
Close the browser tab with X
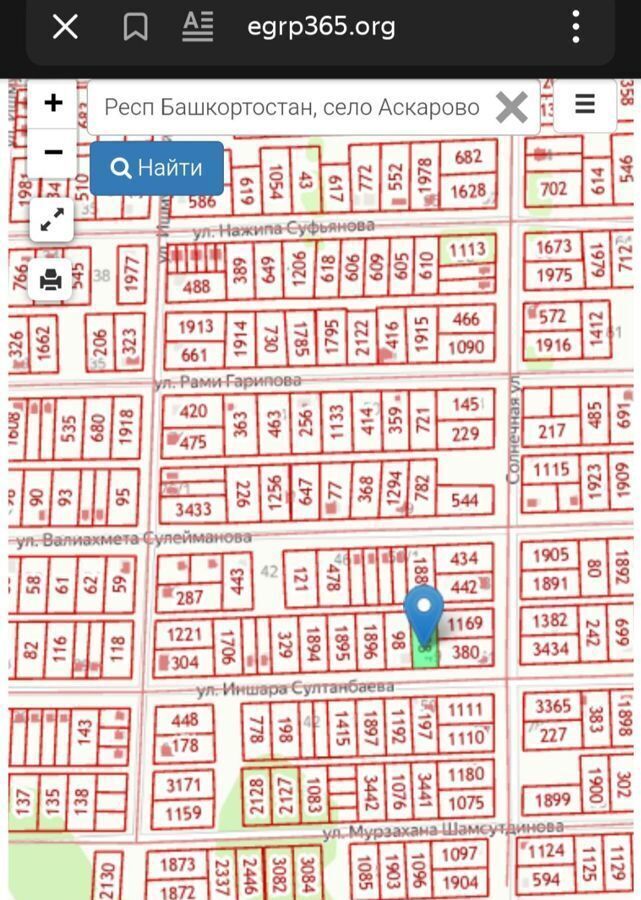coord(65,27)
